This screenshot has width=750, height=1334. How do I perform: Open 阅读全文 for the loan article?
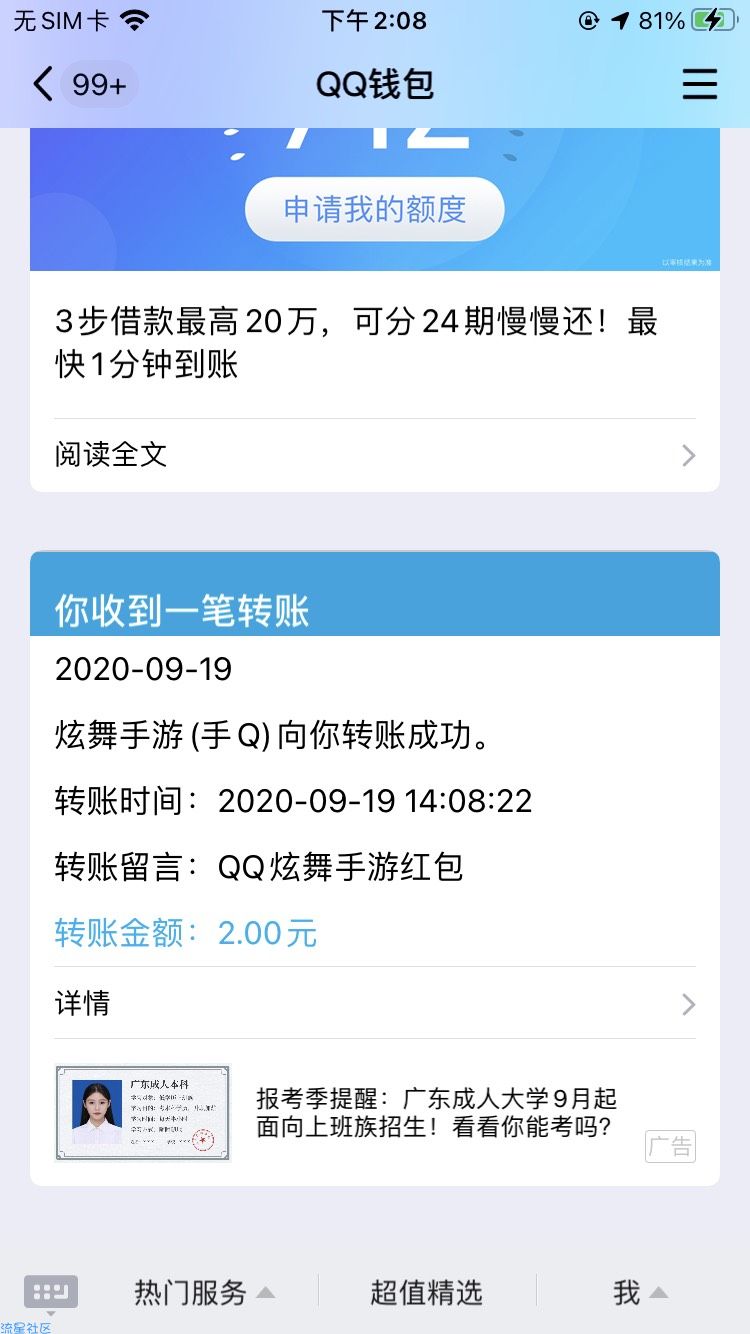pos(375,455)
